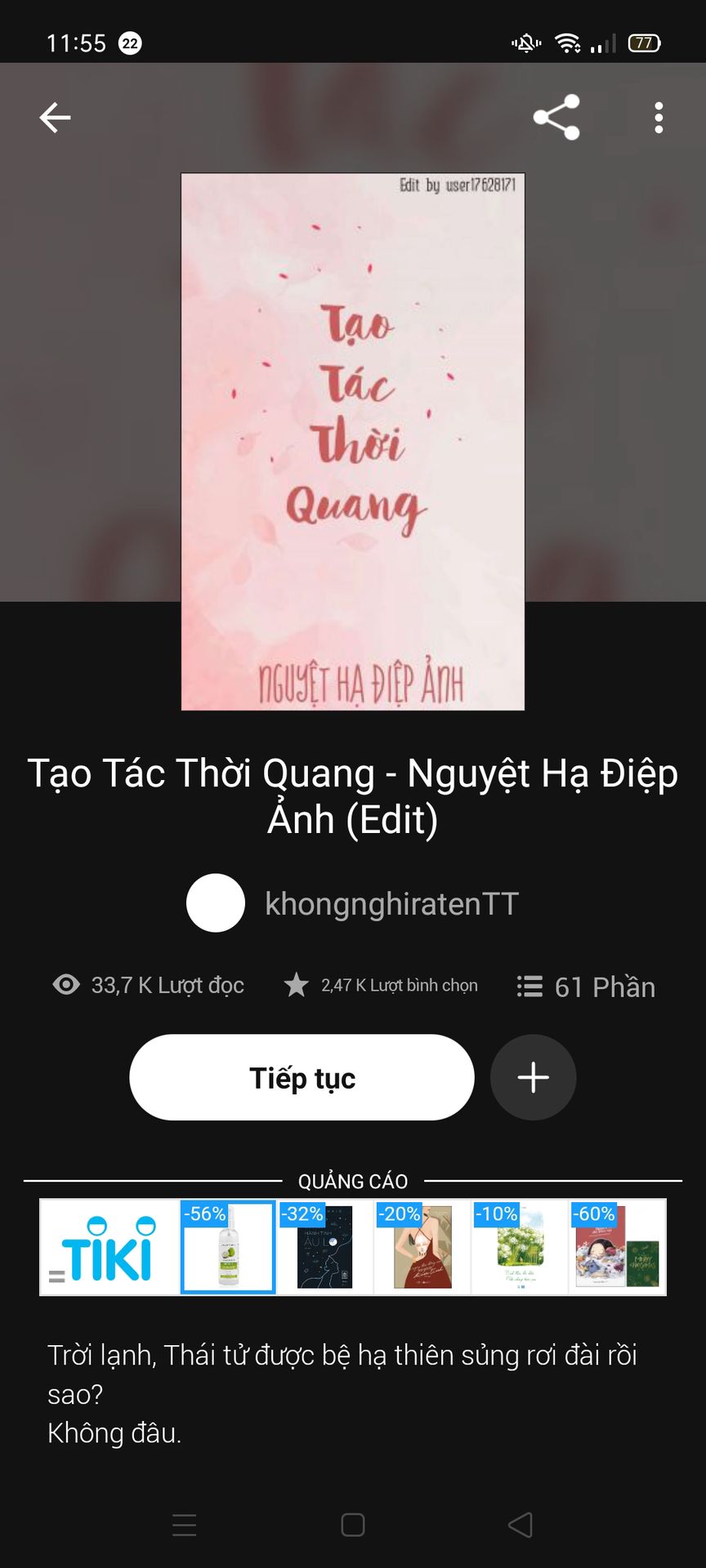Add story to library with plus button

click(x=533, y=1077)
